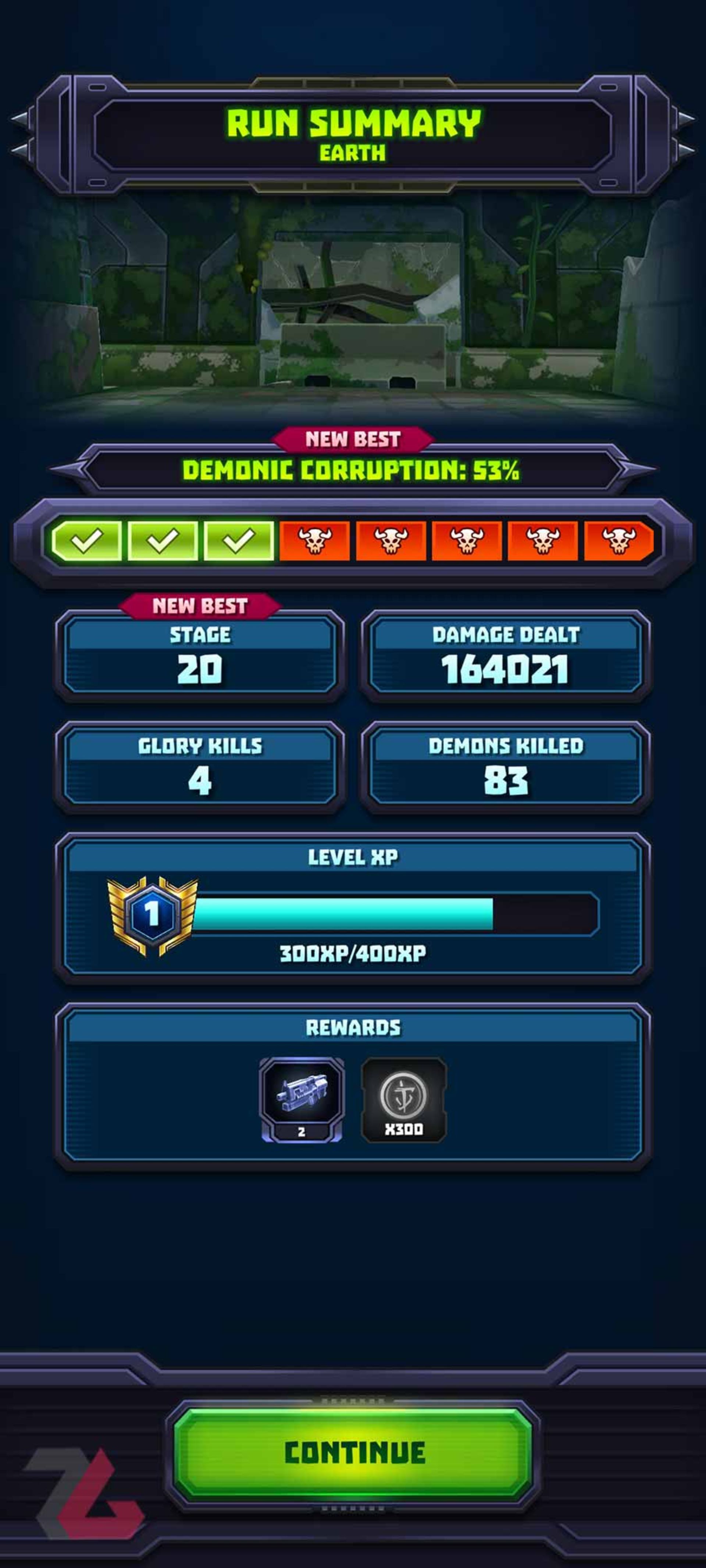Tap the green Continue button
This screenshot has height=1568, width=706.
click(x=353, y=1452)
